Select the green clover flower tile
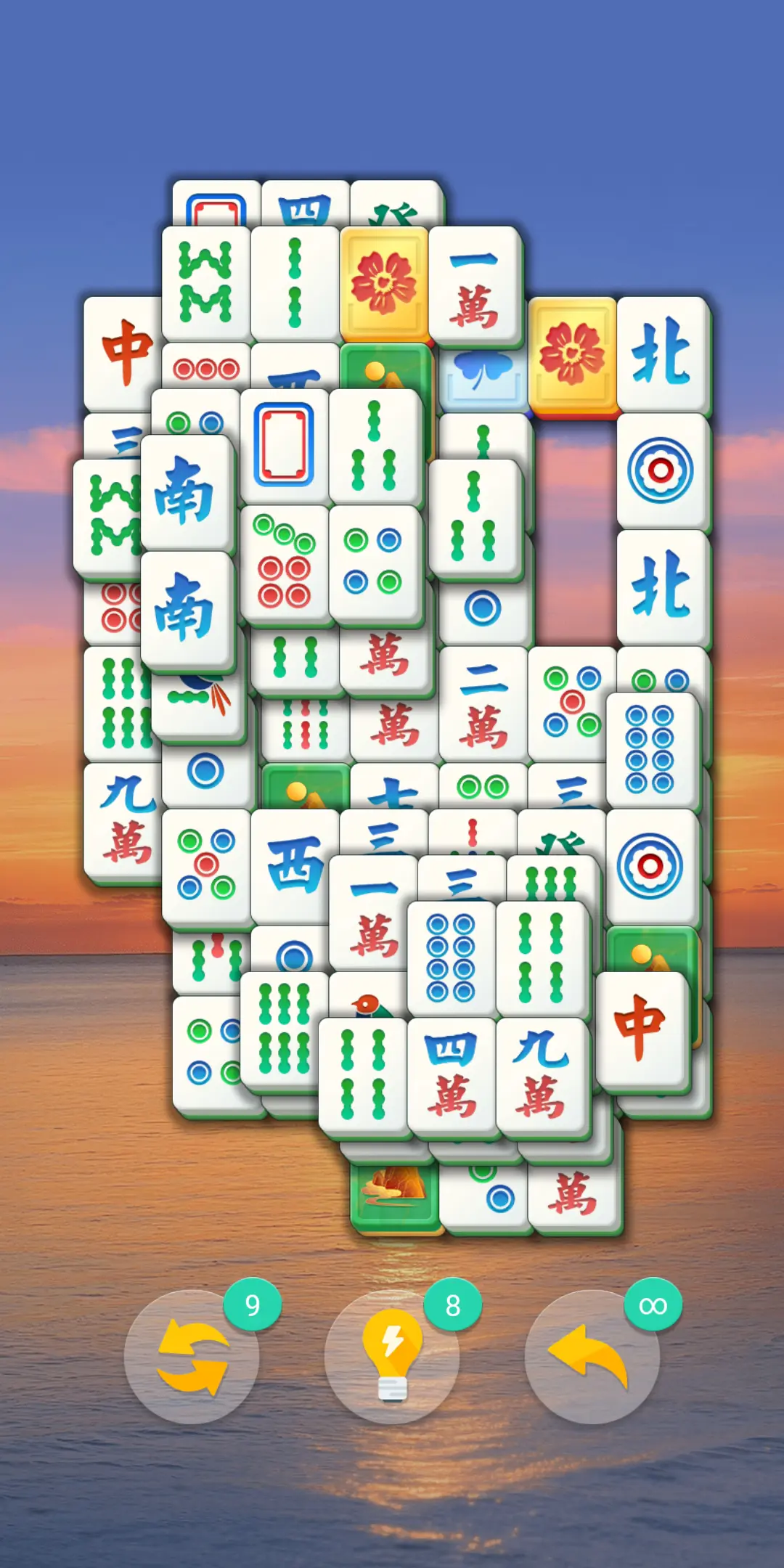 483,377
